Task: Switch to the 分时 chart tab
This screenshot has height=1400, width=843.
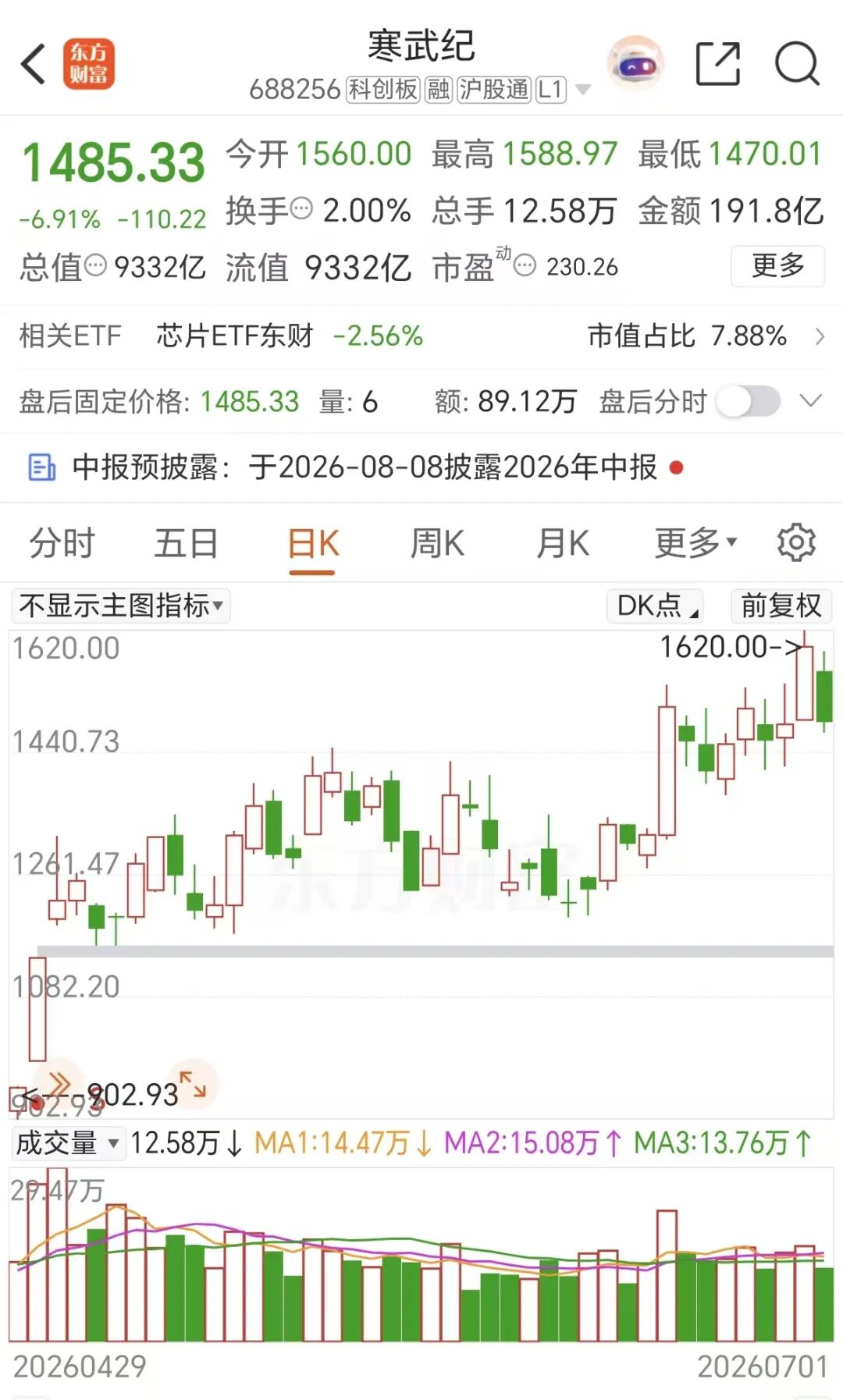Action: tap(62, 543)
